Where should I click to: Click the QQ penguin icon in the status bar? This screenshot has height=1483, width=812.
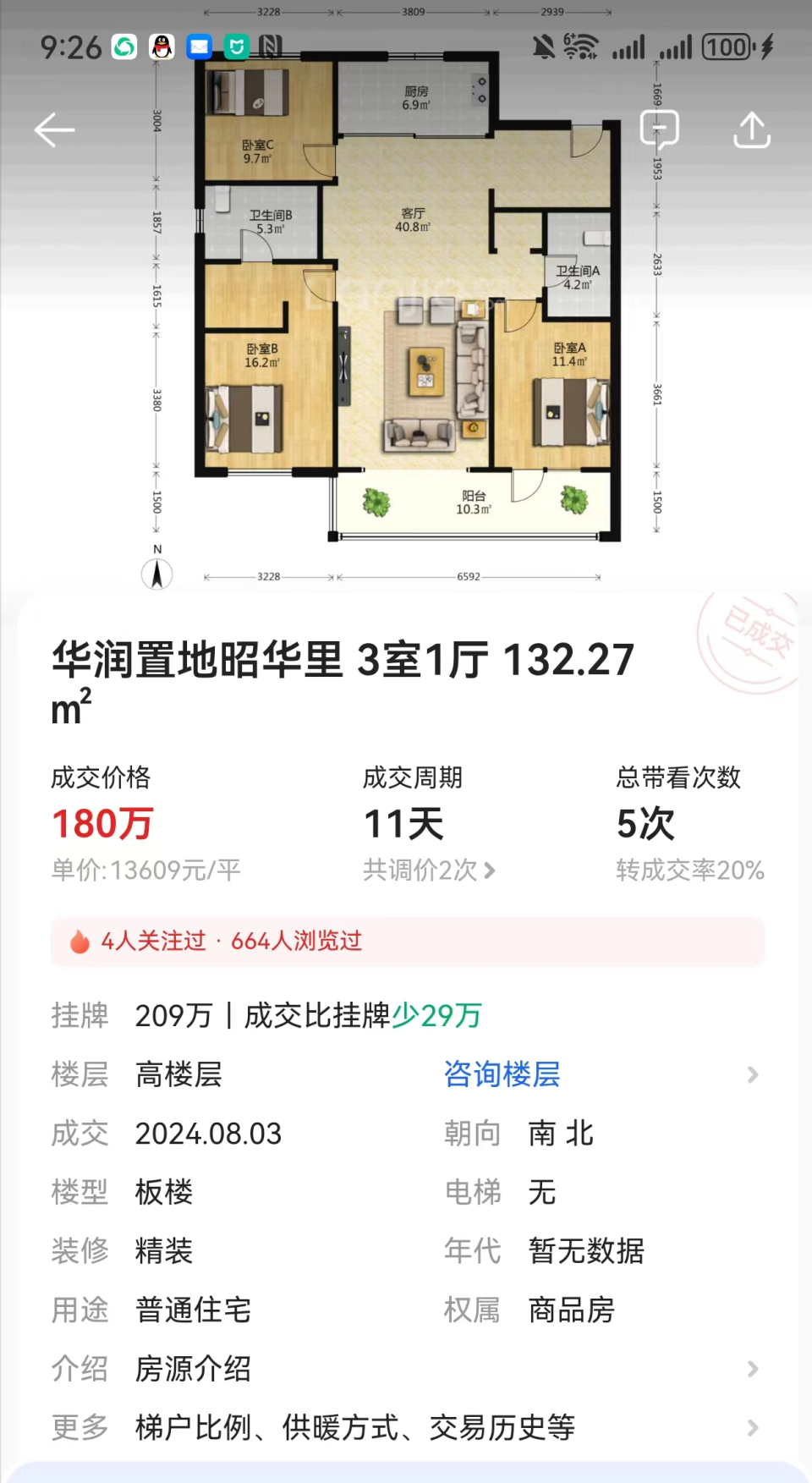(161, 47)
